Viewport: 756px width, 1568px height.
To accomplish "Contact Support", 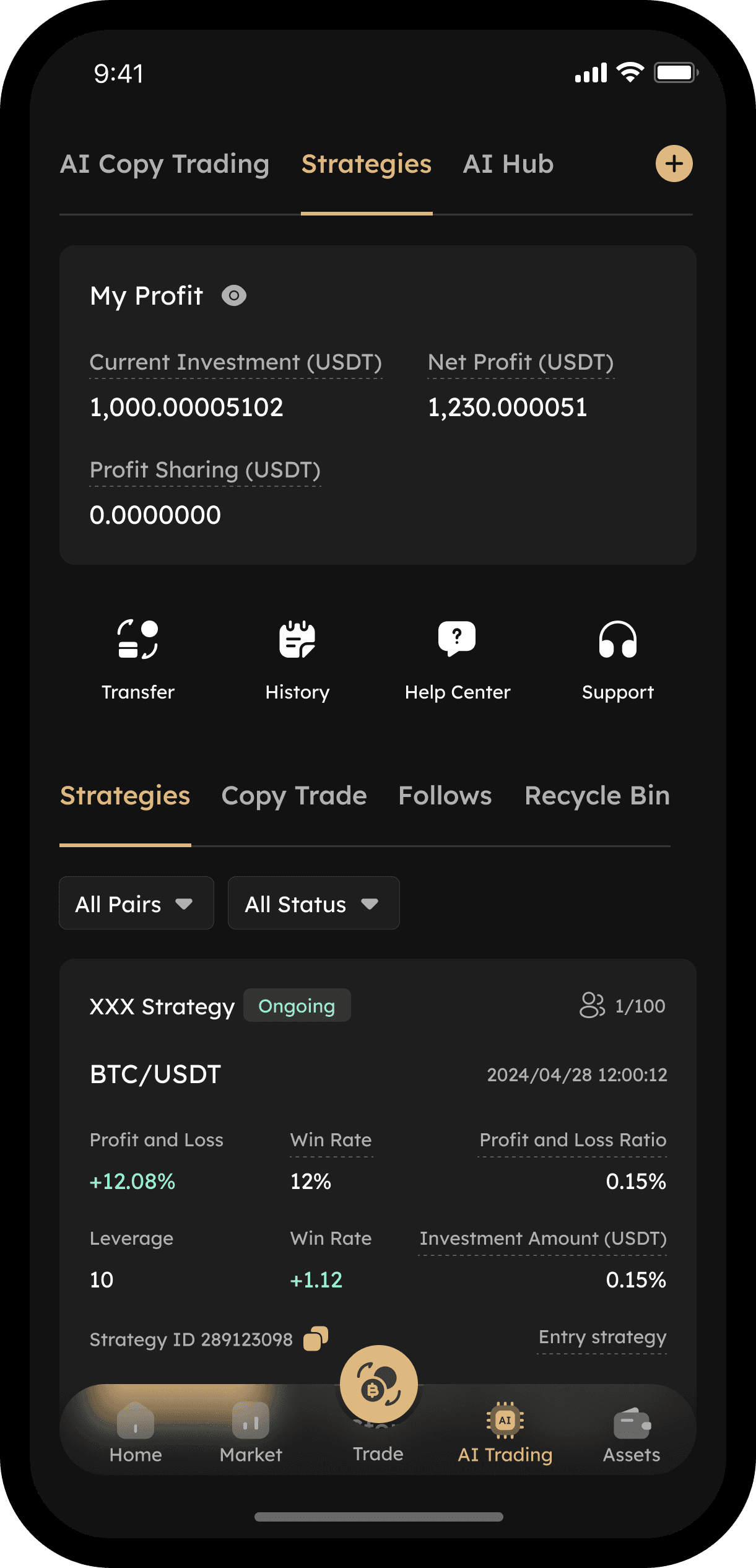I will point(618,660).
